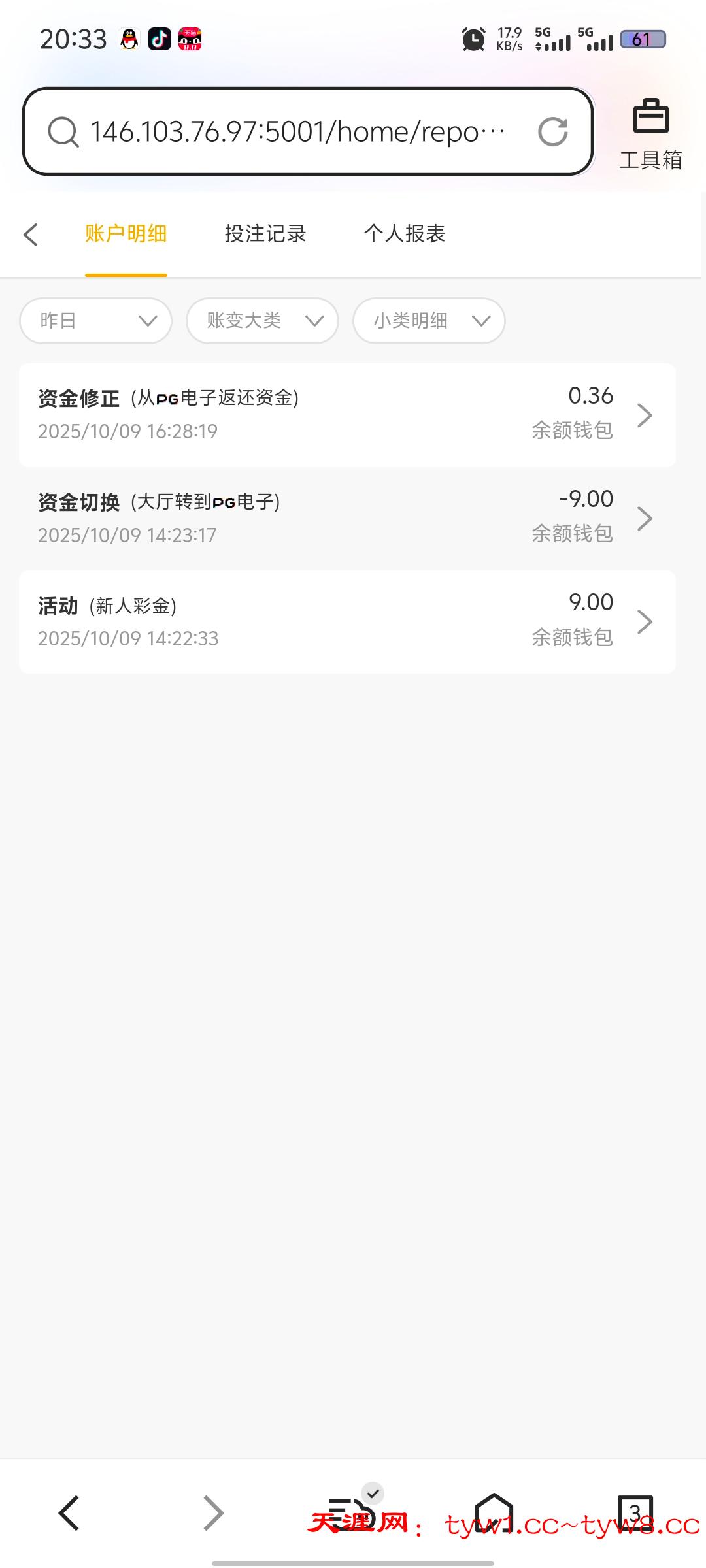Image resolution: width=706 pixels, height=1568 pixels.
Task: Open the 小类明细 dropdown
Action: (x=428, y=320)
